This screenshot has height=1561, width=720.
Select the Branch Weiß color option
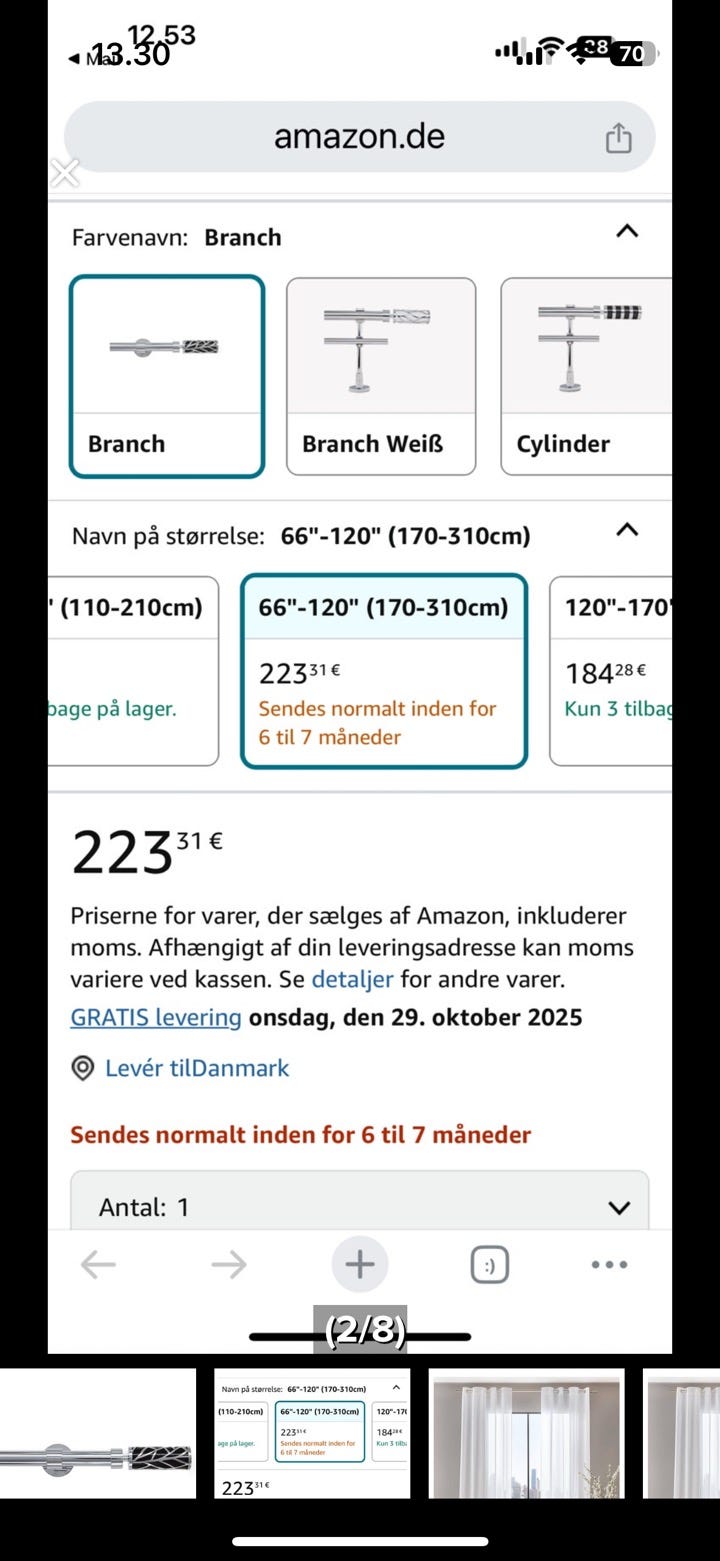[x=380, y=375]
